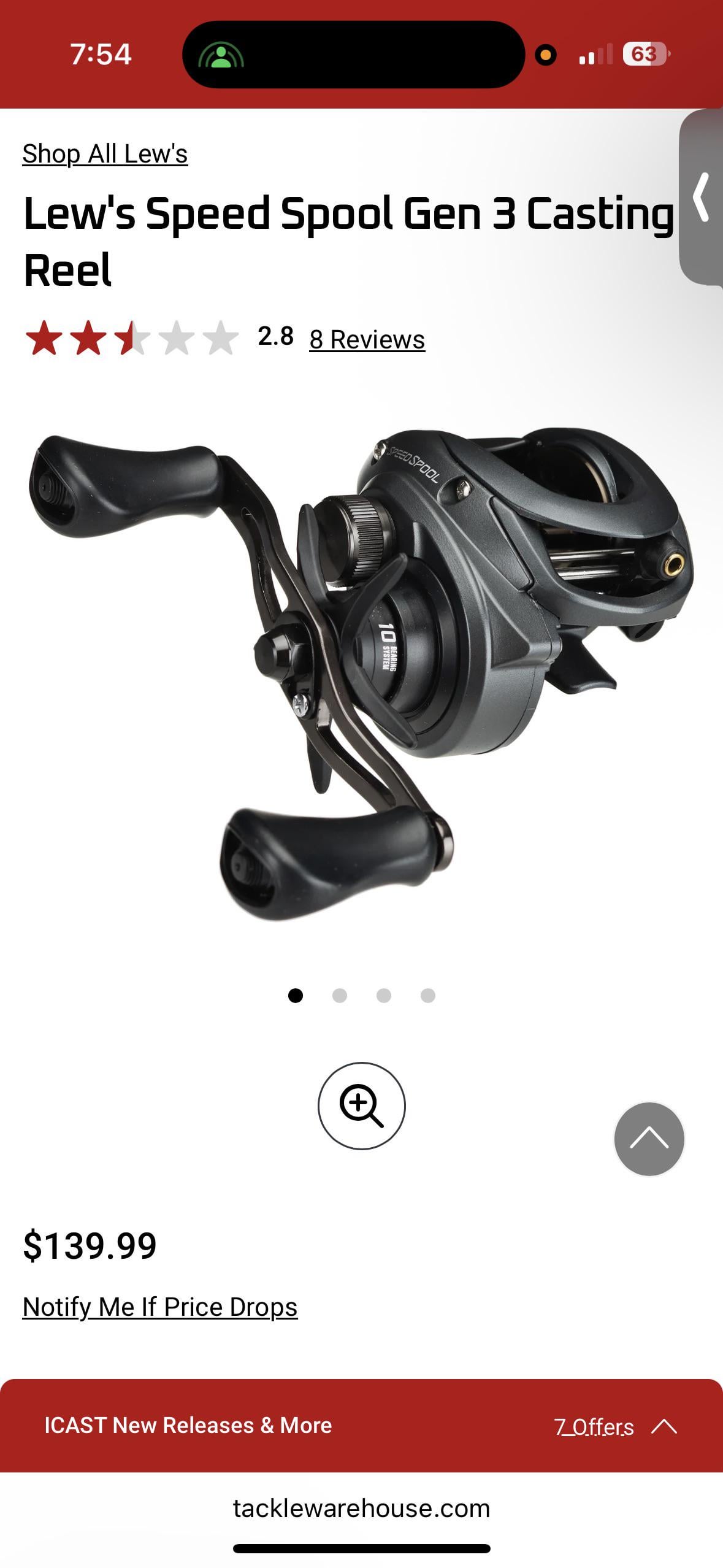Screen dimensions: 723x1568
Task: Open the Shop All Lew's link
Action: click(105, 153)
